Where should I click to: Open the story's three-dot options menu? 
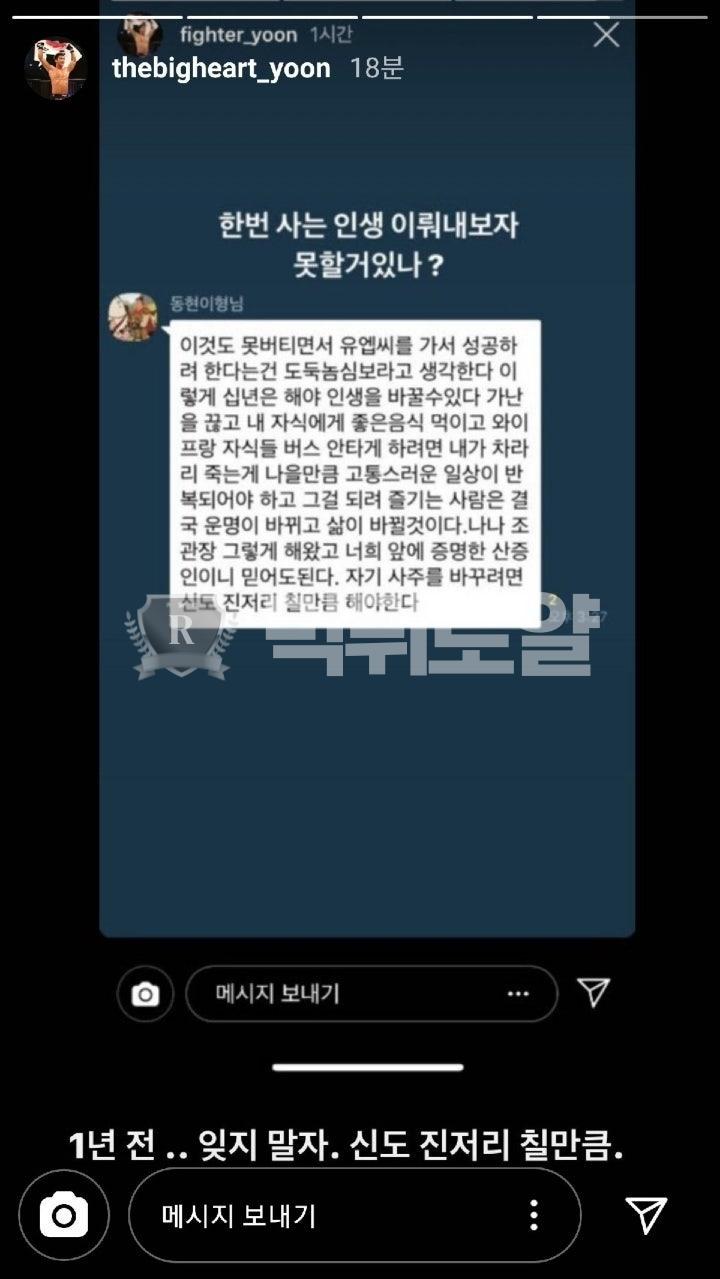point(534,1215)
